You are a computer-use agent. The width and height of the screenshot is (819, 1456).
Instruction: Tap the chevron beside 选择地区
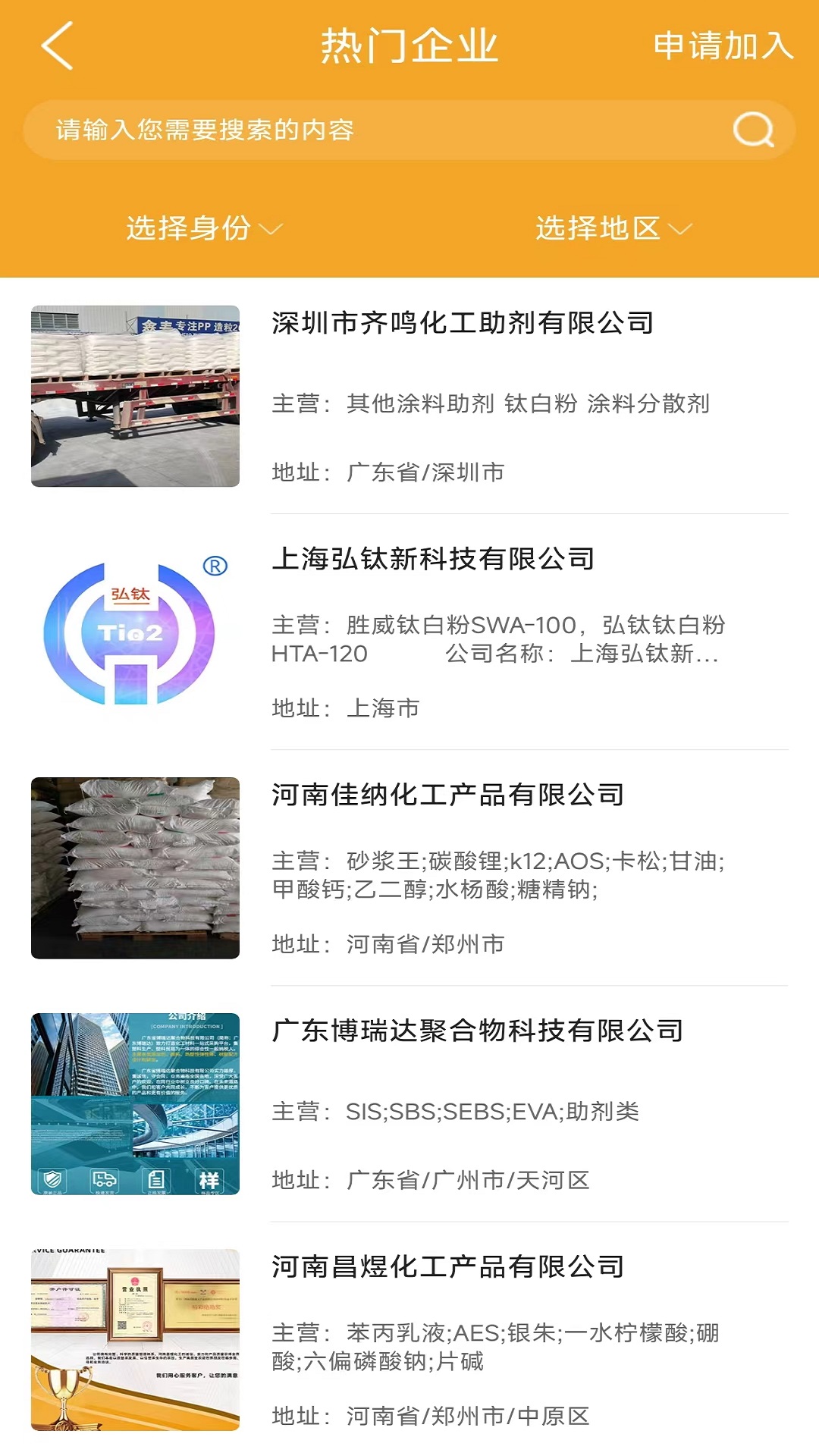click(x=682, y=229)
